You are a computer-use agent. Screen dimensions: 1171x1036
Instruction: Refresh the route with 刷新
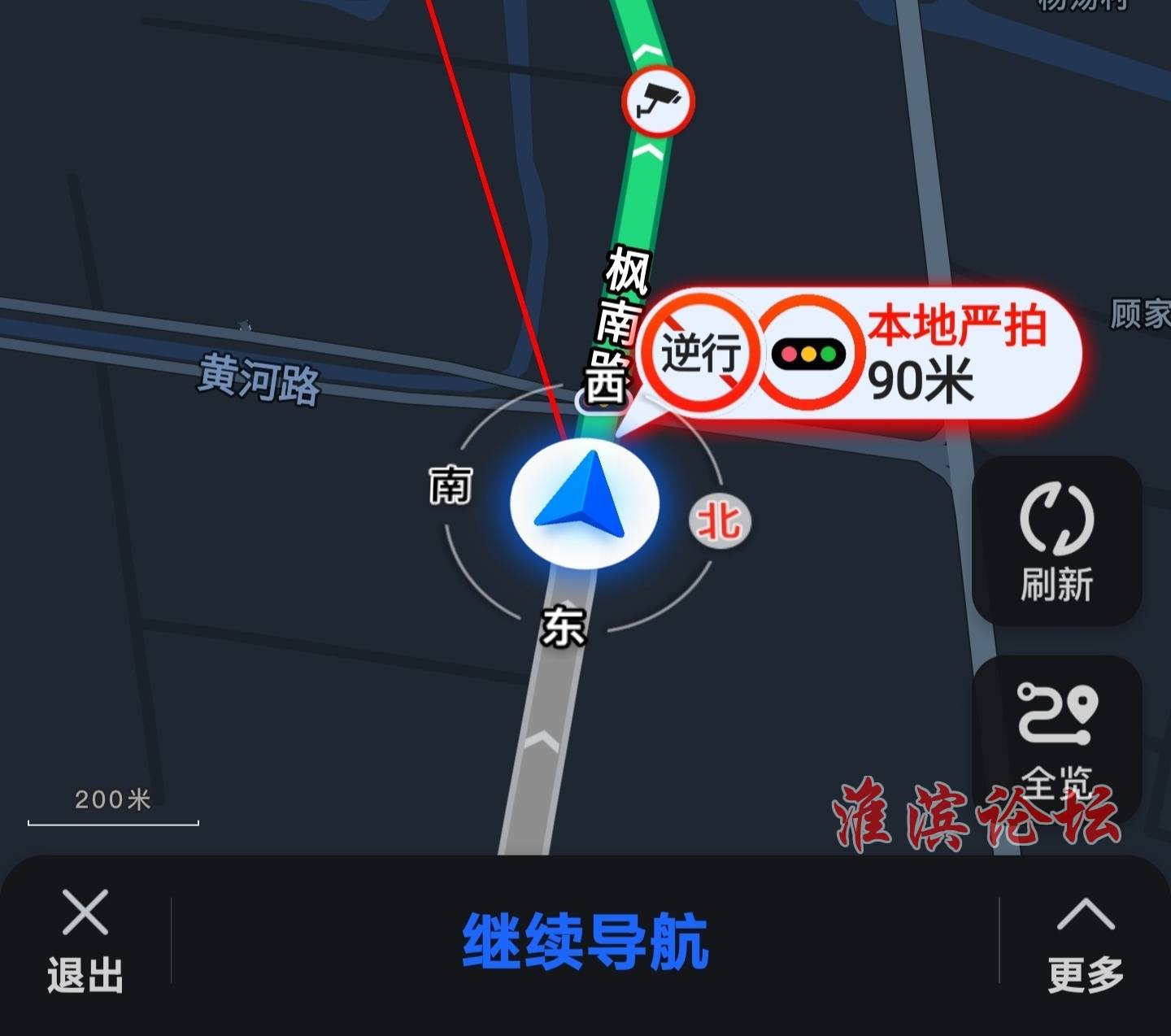[x=1056, y=542]
